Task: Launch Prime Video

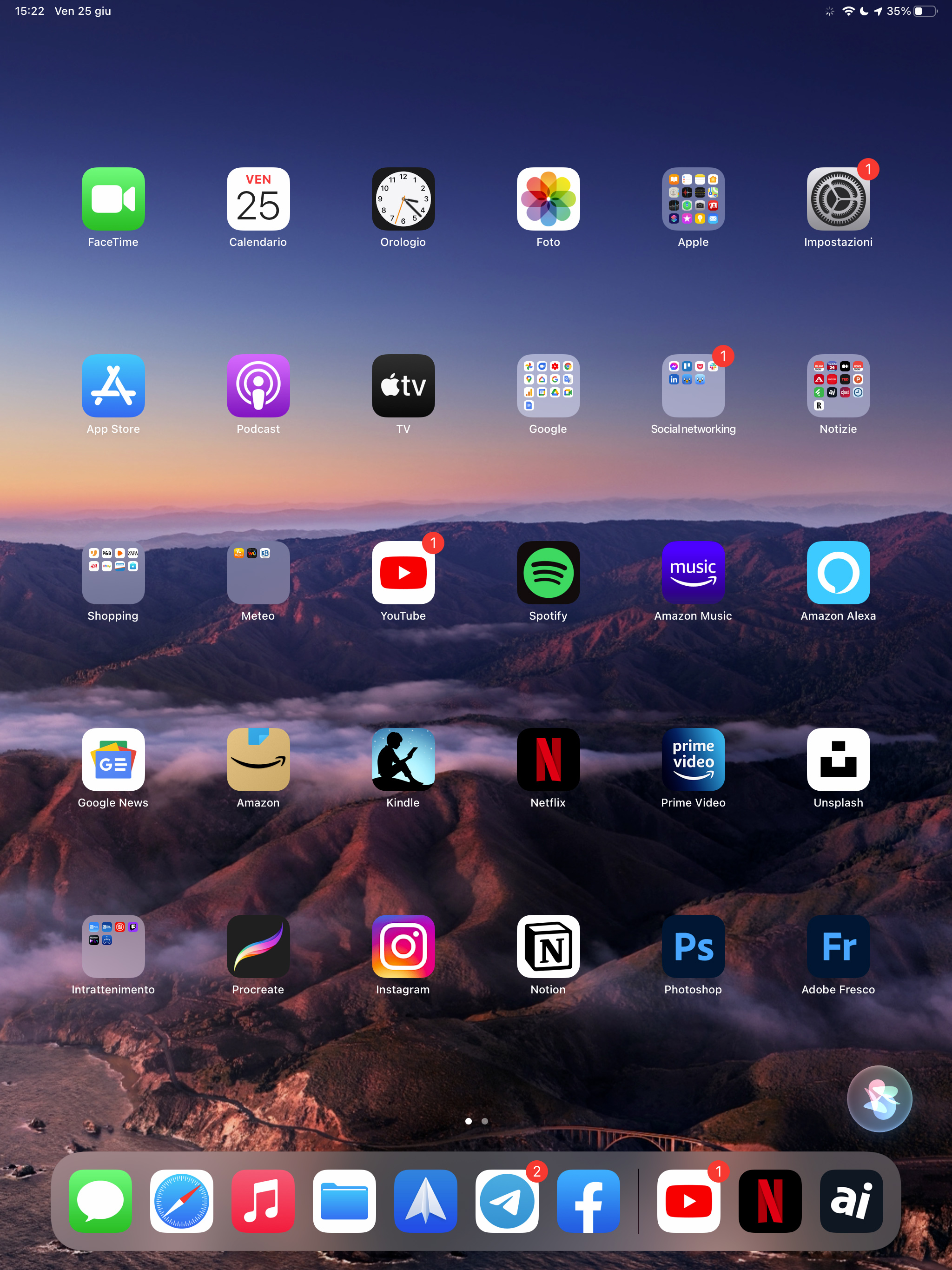Action: point(693,759)
